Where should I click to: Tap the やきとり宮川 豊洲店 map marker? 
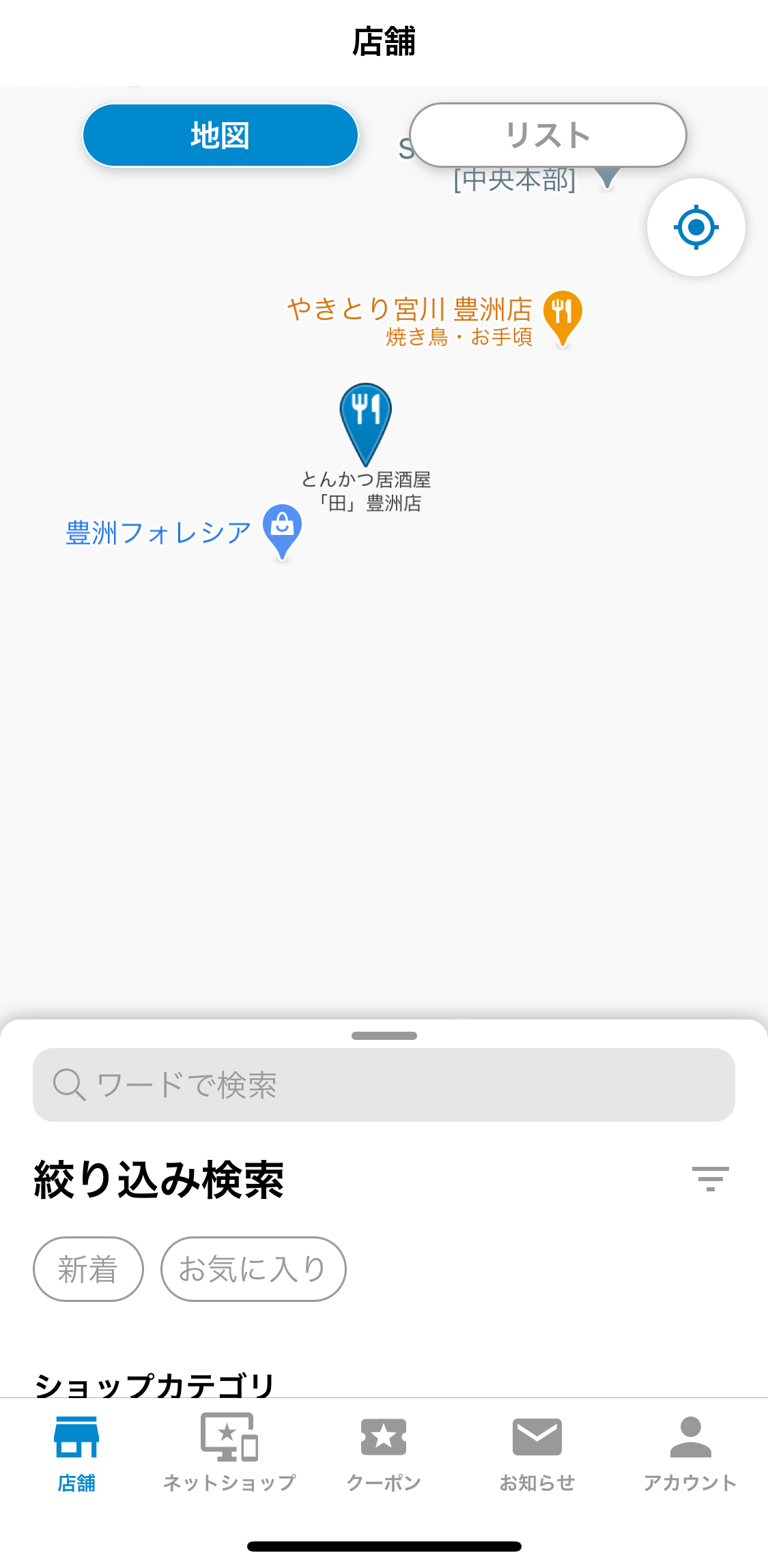(x=563, y=318)
